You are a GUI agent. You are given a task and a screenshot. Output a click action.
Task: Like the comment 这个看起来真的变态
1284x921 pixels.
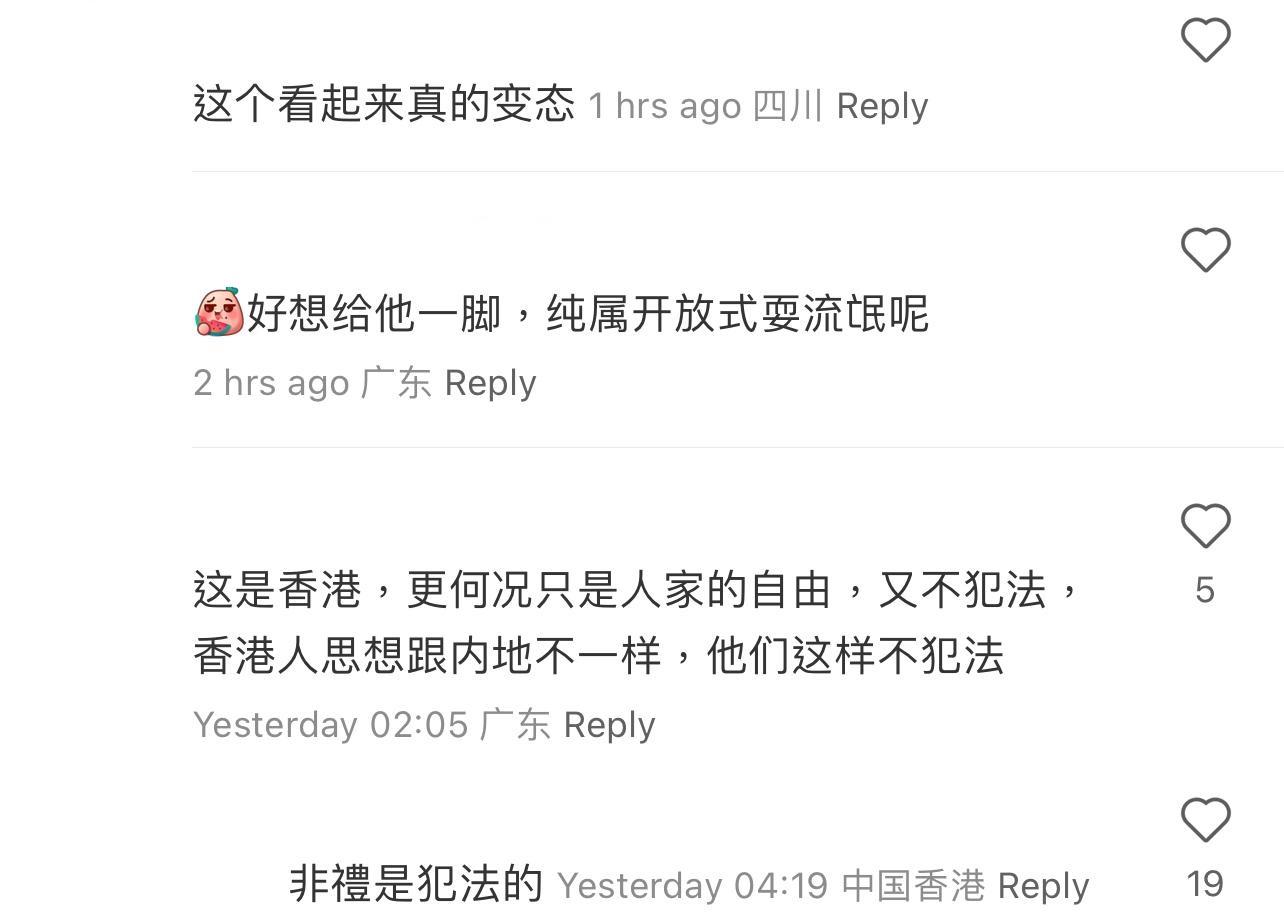pos(1205,40)
